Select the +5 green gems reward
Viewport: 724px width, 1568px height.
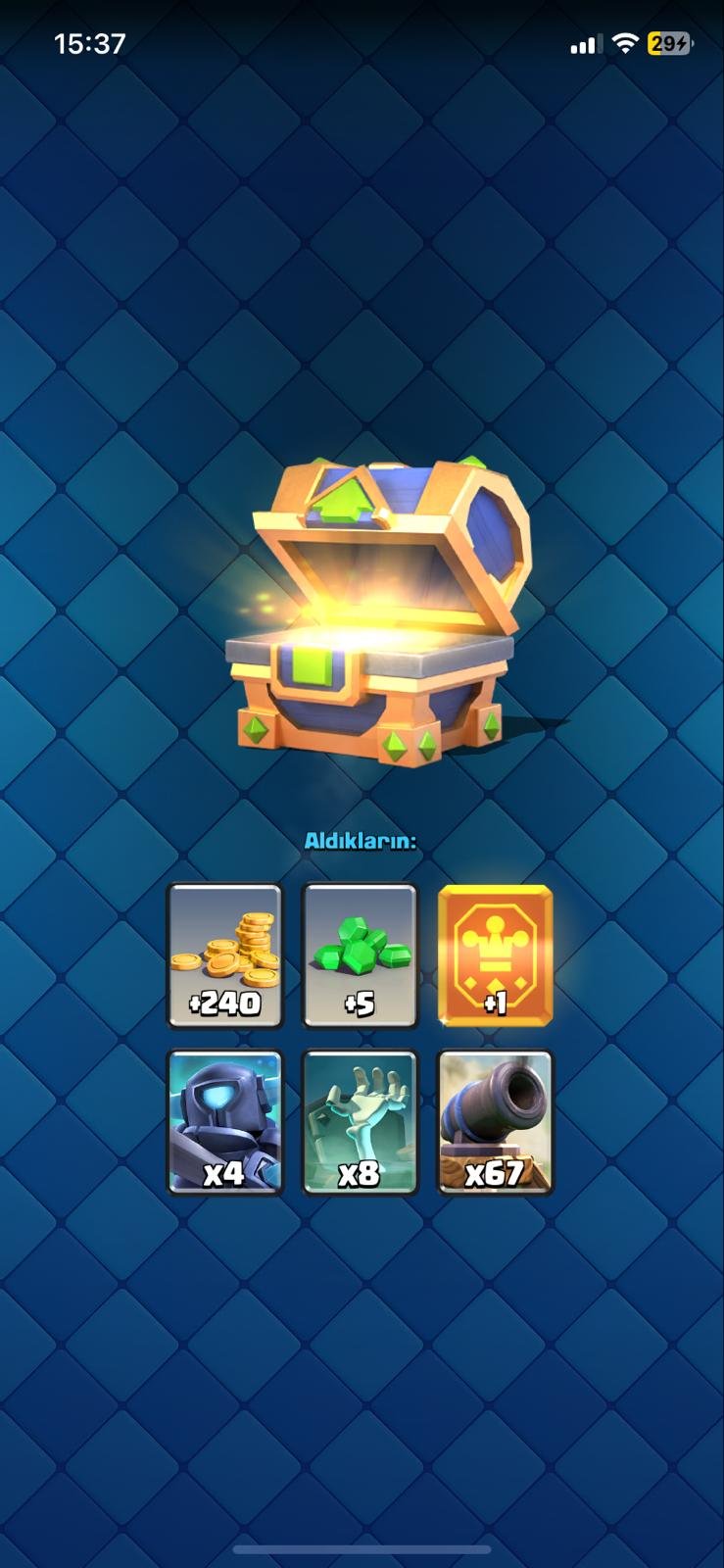click(360, 955)
